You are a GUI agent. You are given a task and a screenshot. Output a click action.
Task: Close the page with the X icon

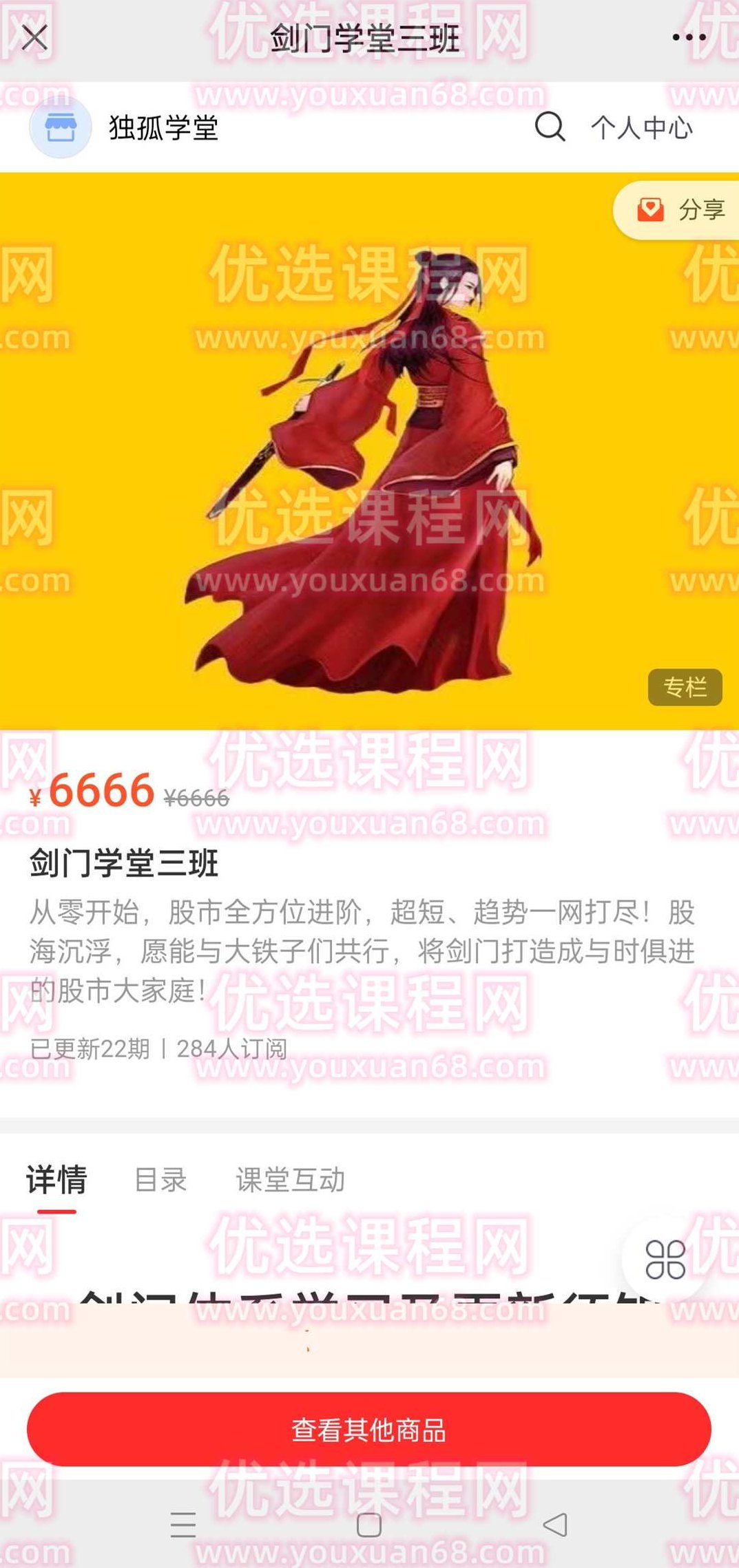pyautogui.click(x=36, y=39)
